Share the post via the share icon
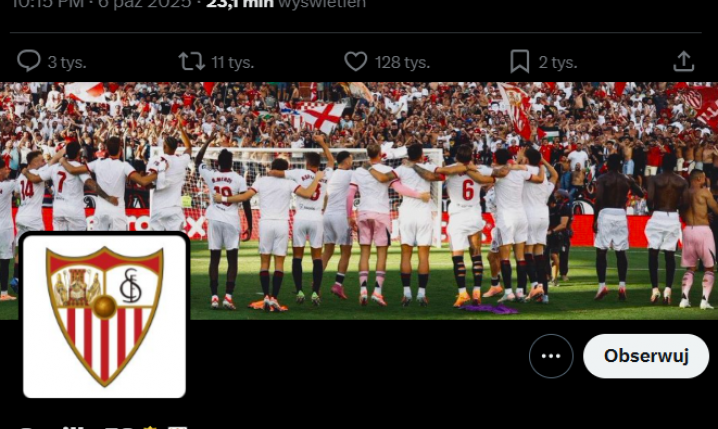This screenshot has width=718, height=429. pos(684,62)
